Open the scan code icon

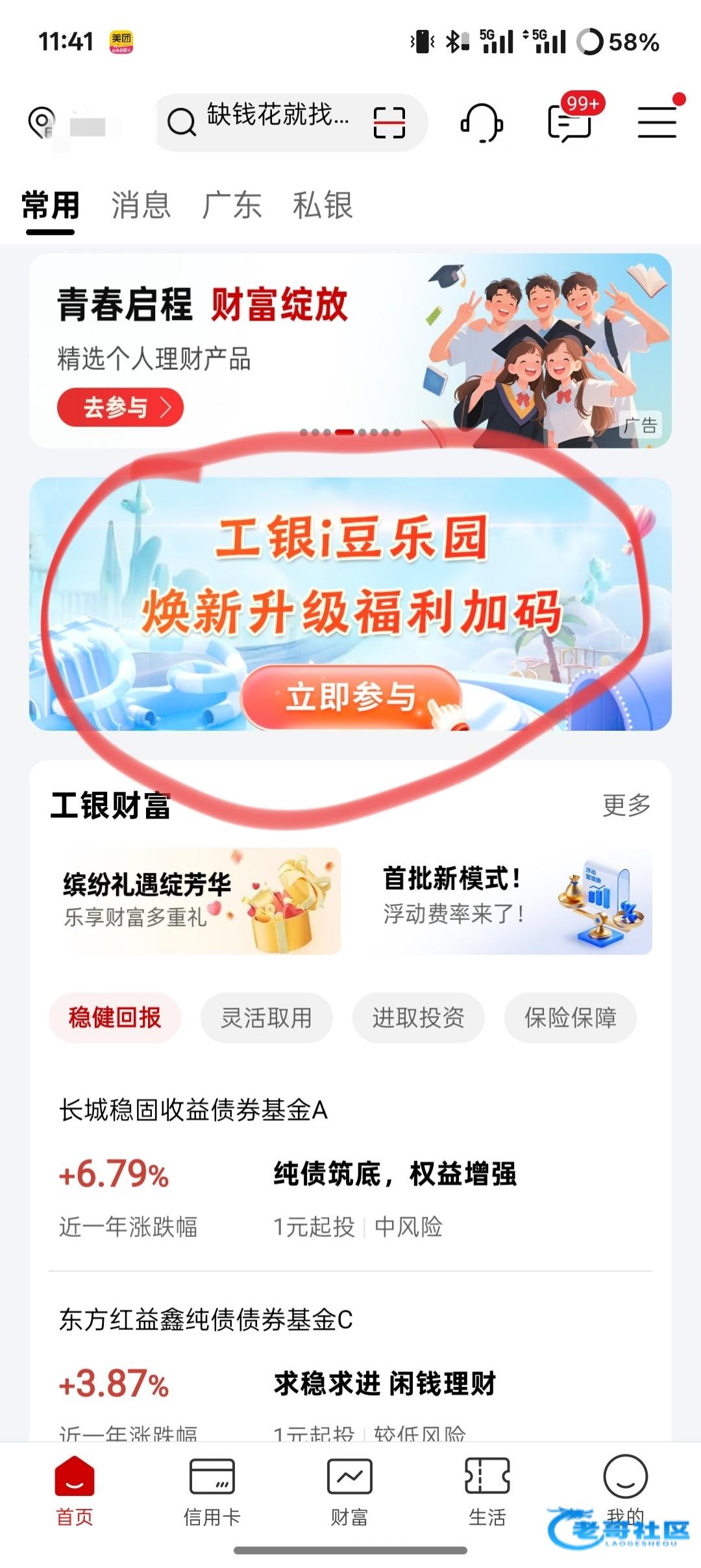(389, 122)
